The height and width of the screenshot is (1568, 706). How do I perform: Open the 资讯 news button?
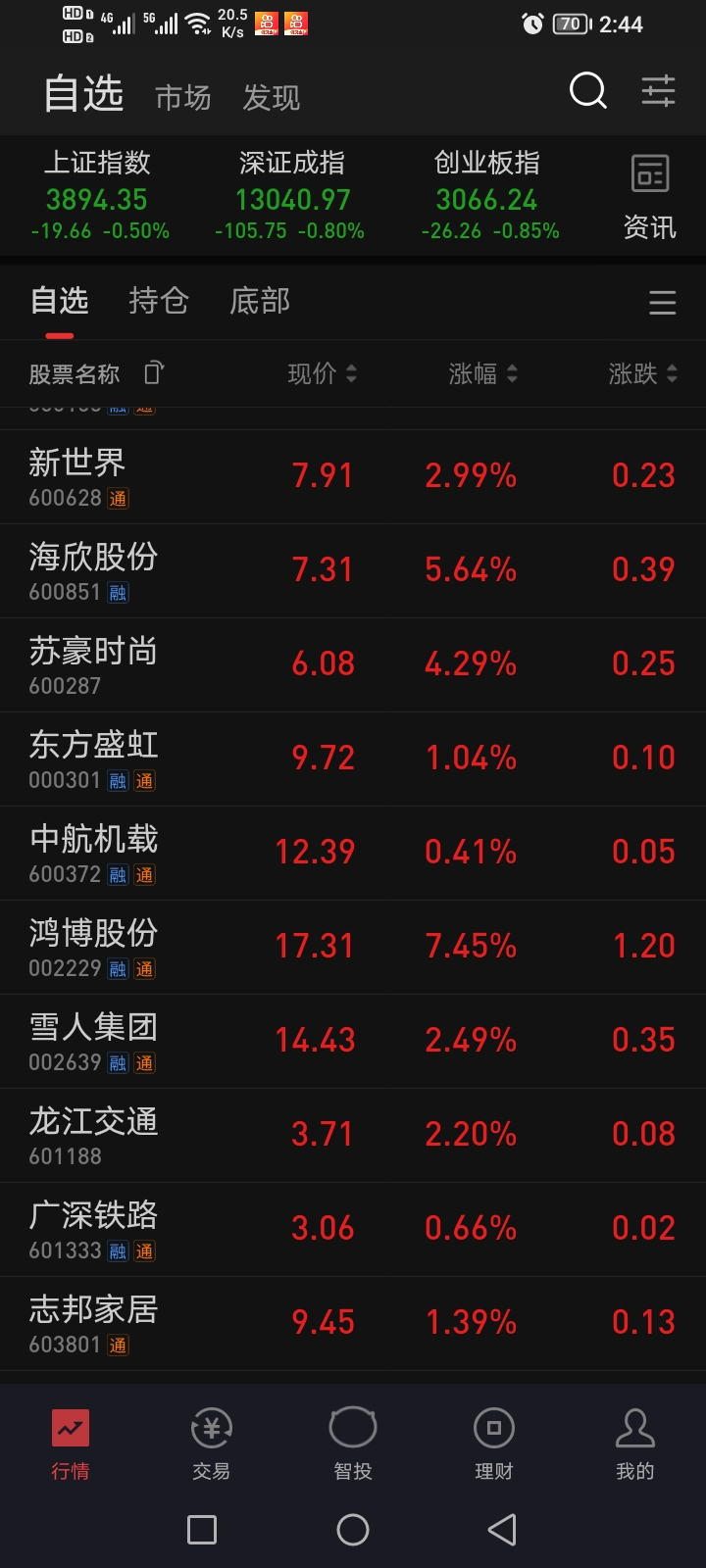click(649, 198)
